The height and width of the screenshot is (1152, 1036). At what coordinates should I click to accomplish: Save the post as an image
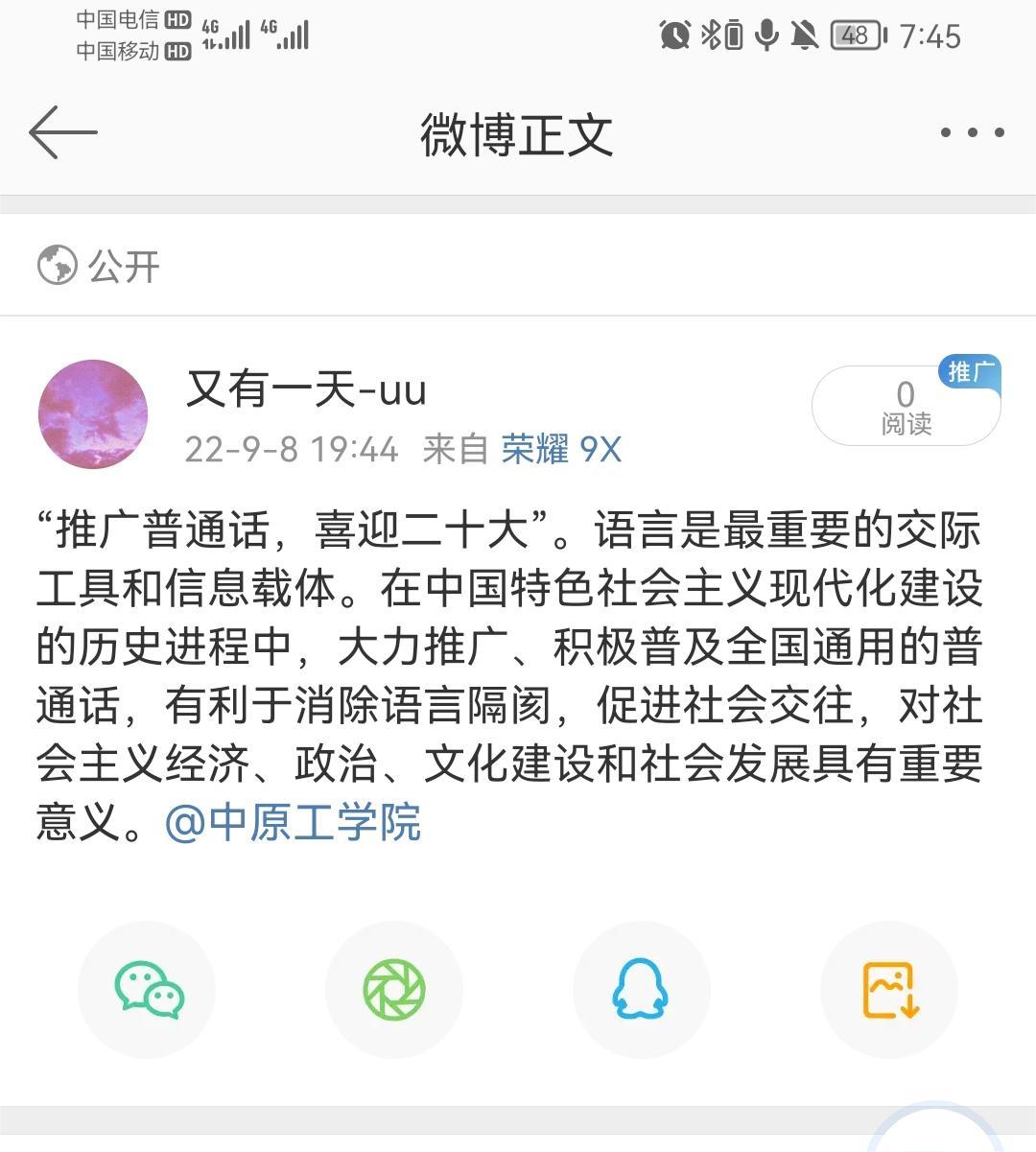pos(889,990)
